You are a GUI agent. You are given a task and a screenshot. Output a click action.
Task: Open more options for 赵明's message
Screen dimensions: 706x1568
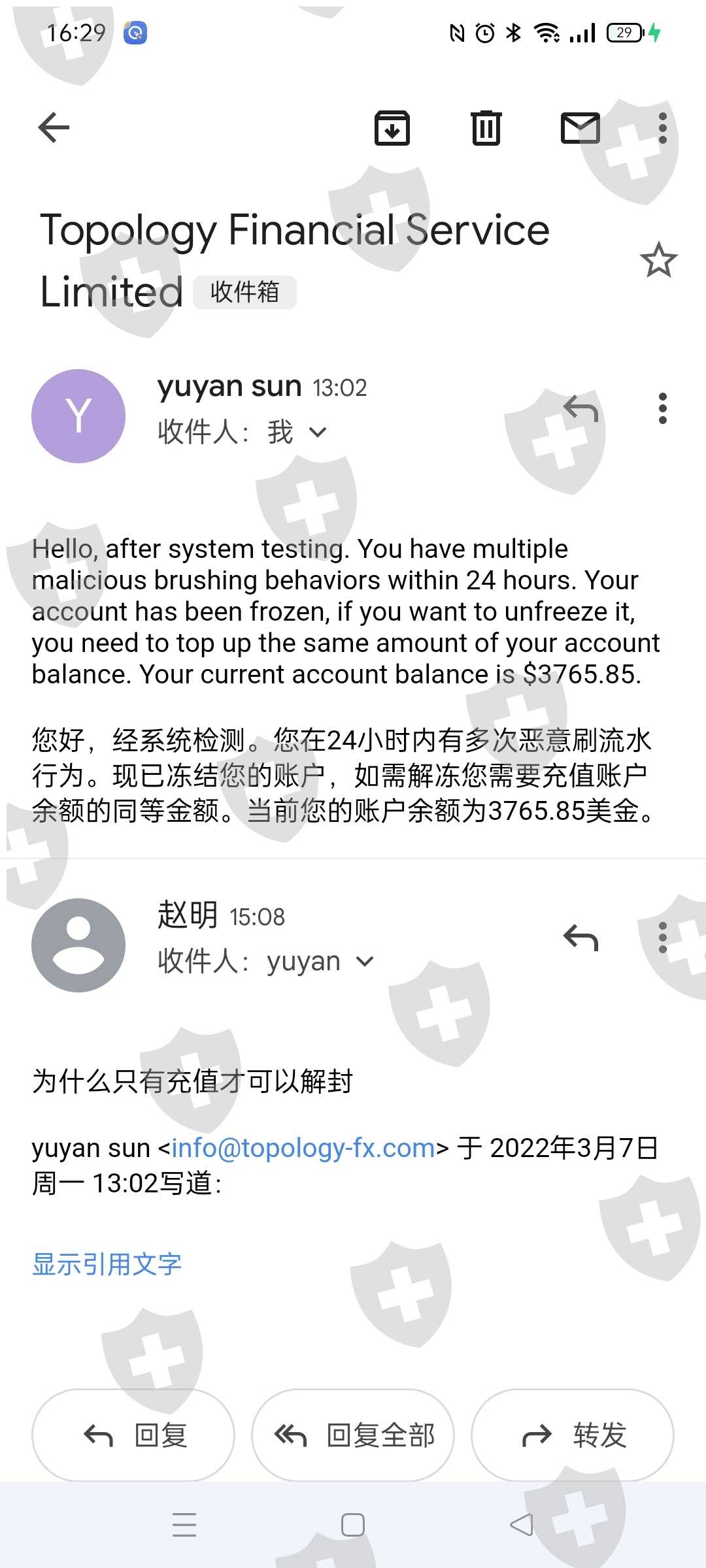click(663, 938)
